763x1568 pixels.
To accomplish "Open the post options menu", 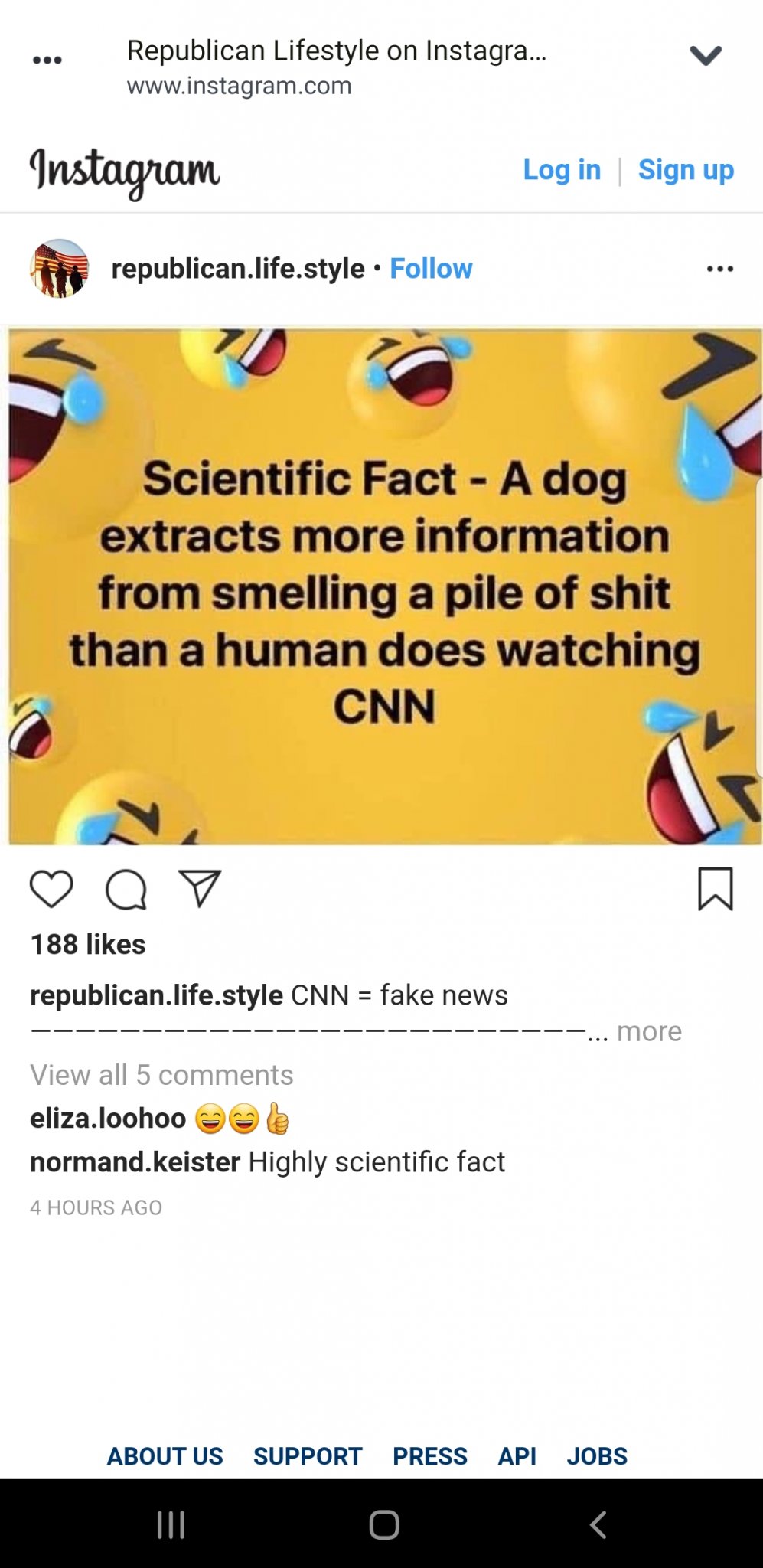I will (x=719, y=269).
